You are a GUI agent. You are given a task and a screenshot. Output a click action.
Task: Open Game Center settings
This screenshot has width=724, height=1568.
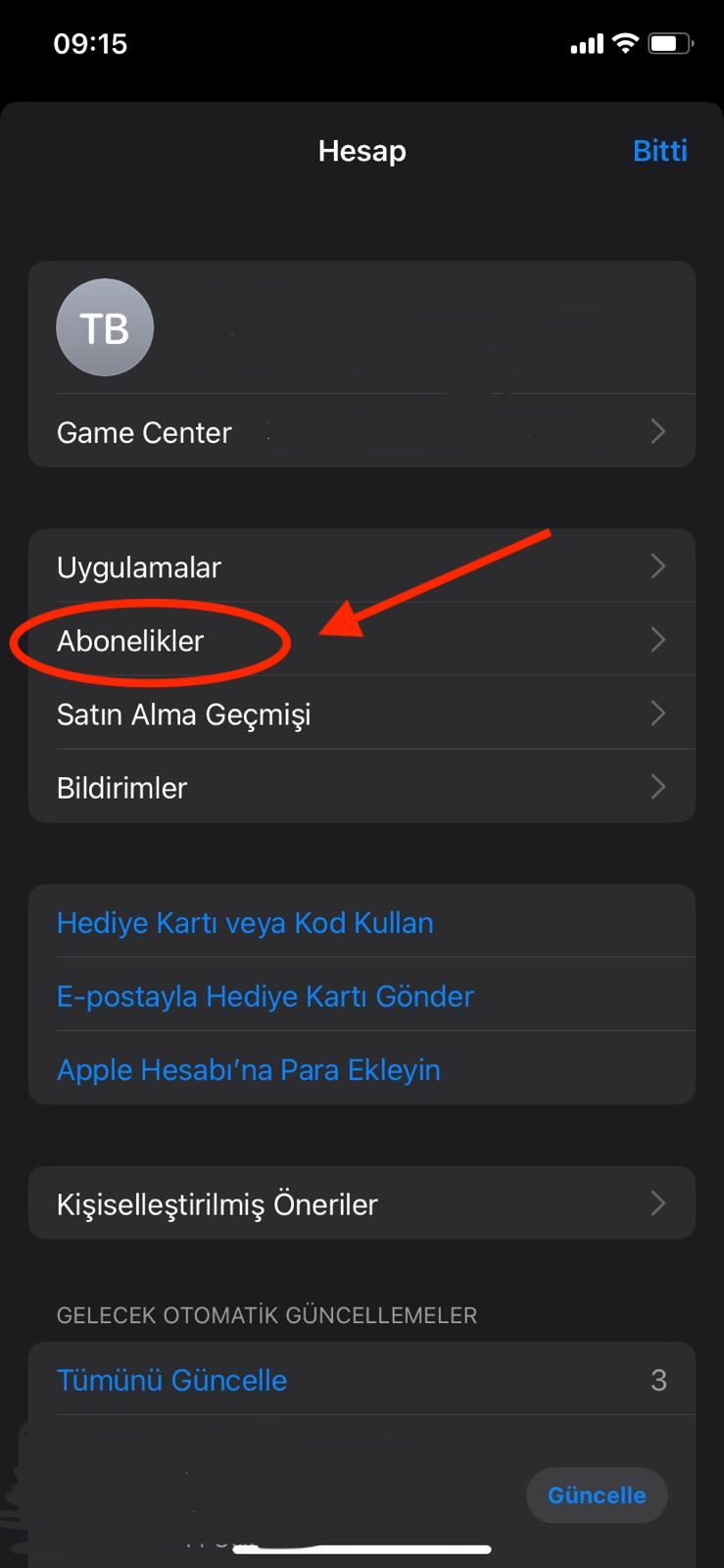click(x=362, y=432)
